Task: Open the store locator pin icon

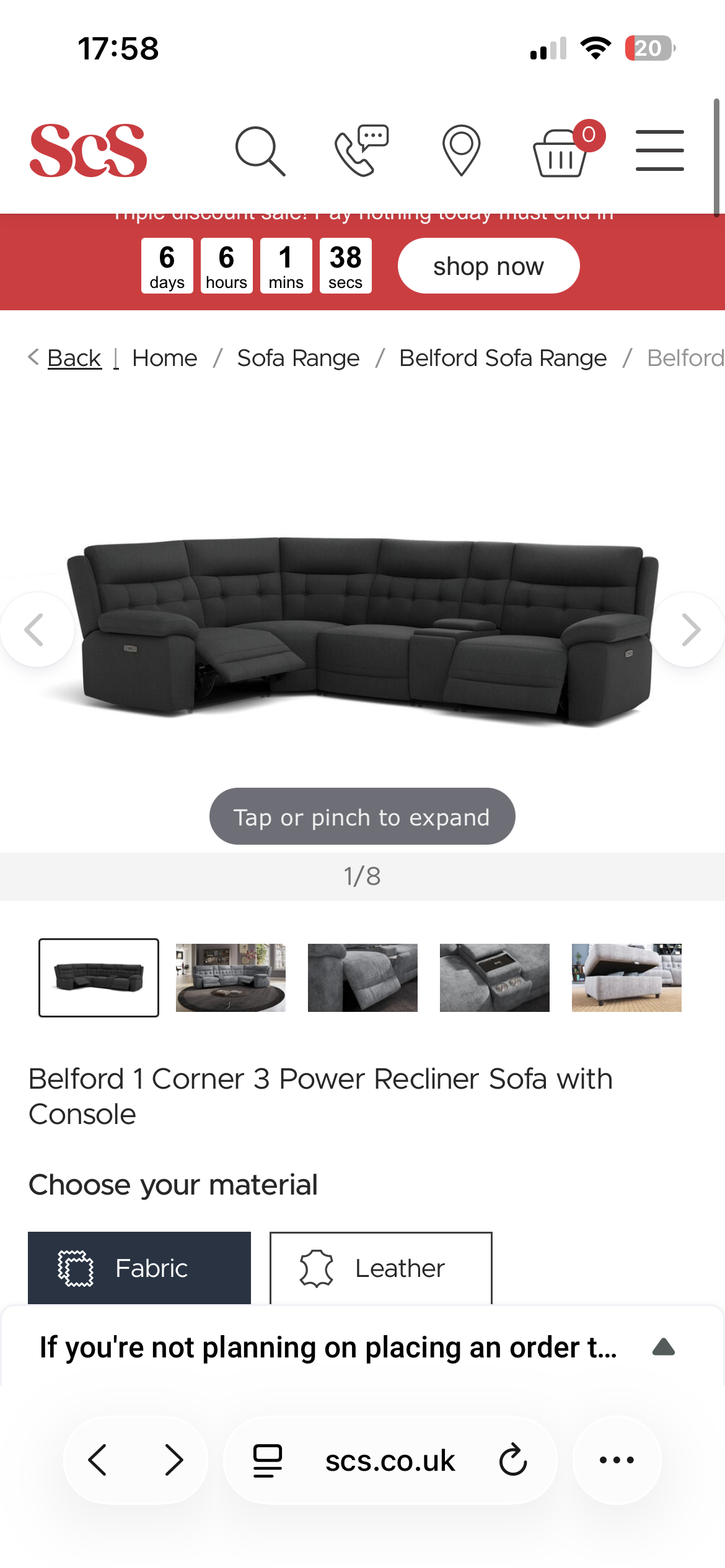Action: [x=461, y=151]
